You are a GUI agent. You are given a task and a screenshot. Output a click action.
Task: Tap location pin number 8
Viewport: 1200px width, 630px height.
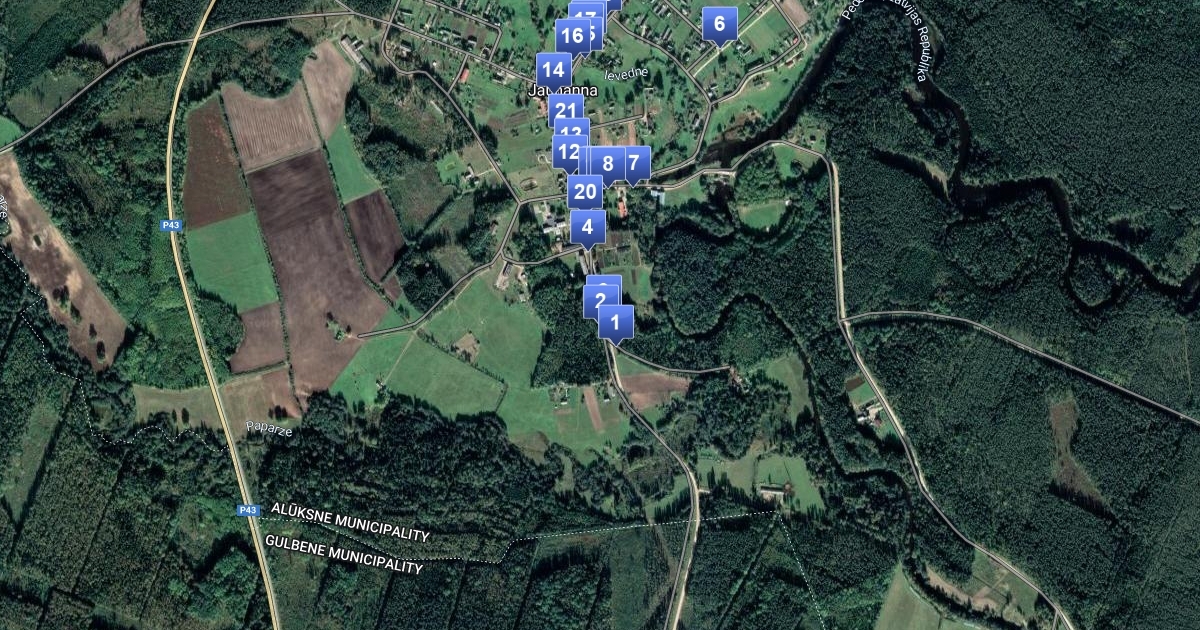tap(607, 162)
